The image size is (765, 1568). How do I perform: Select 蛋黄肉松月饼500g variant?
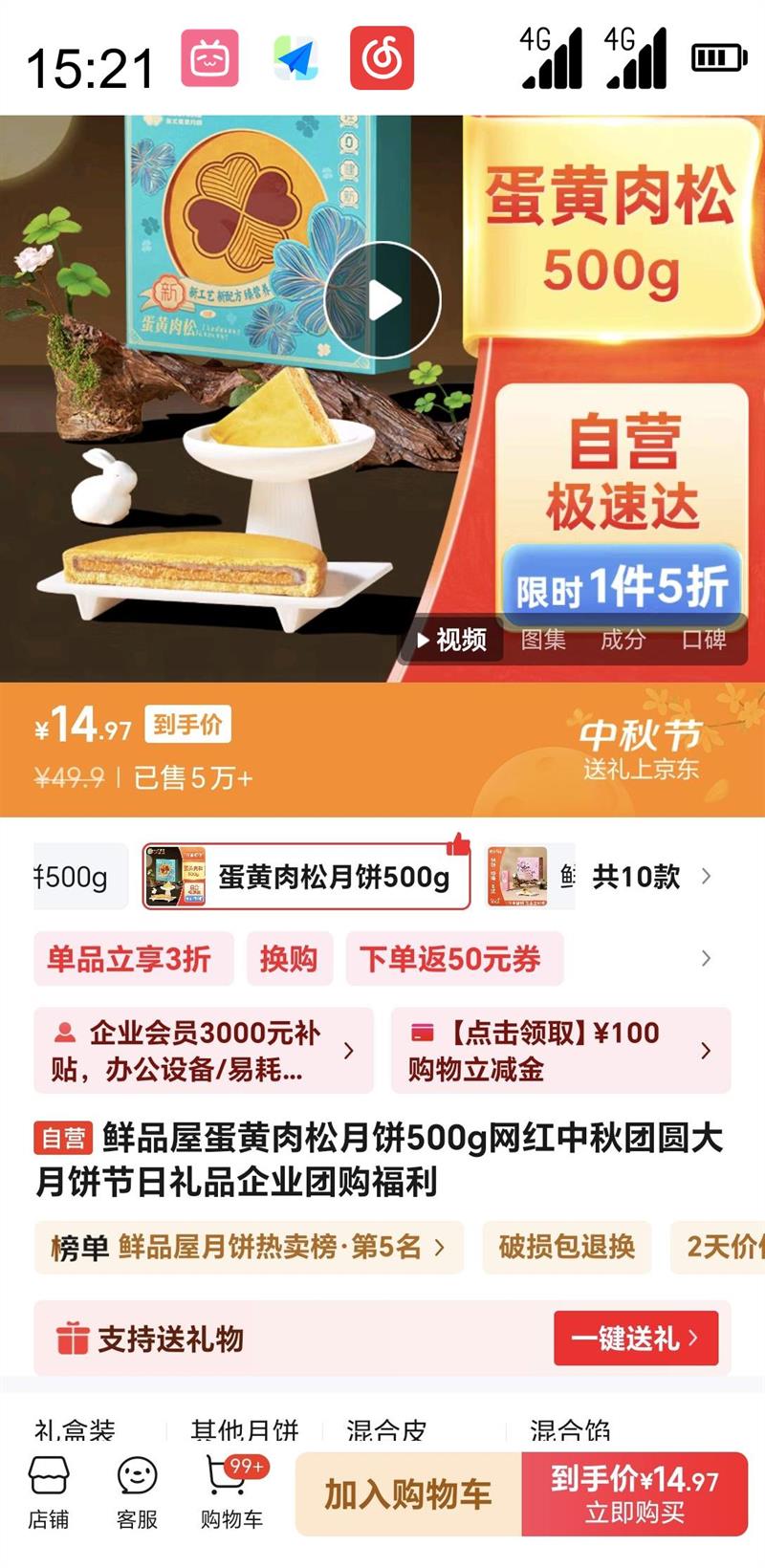coord(306,877)
